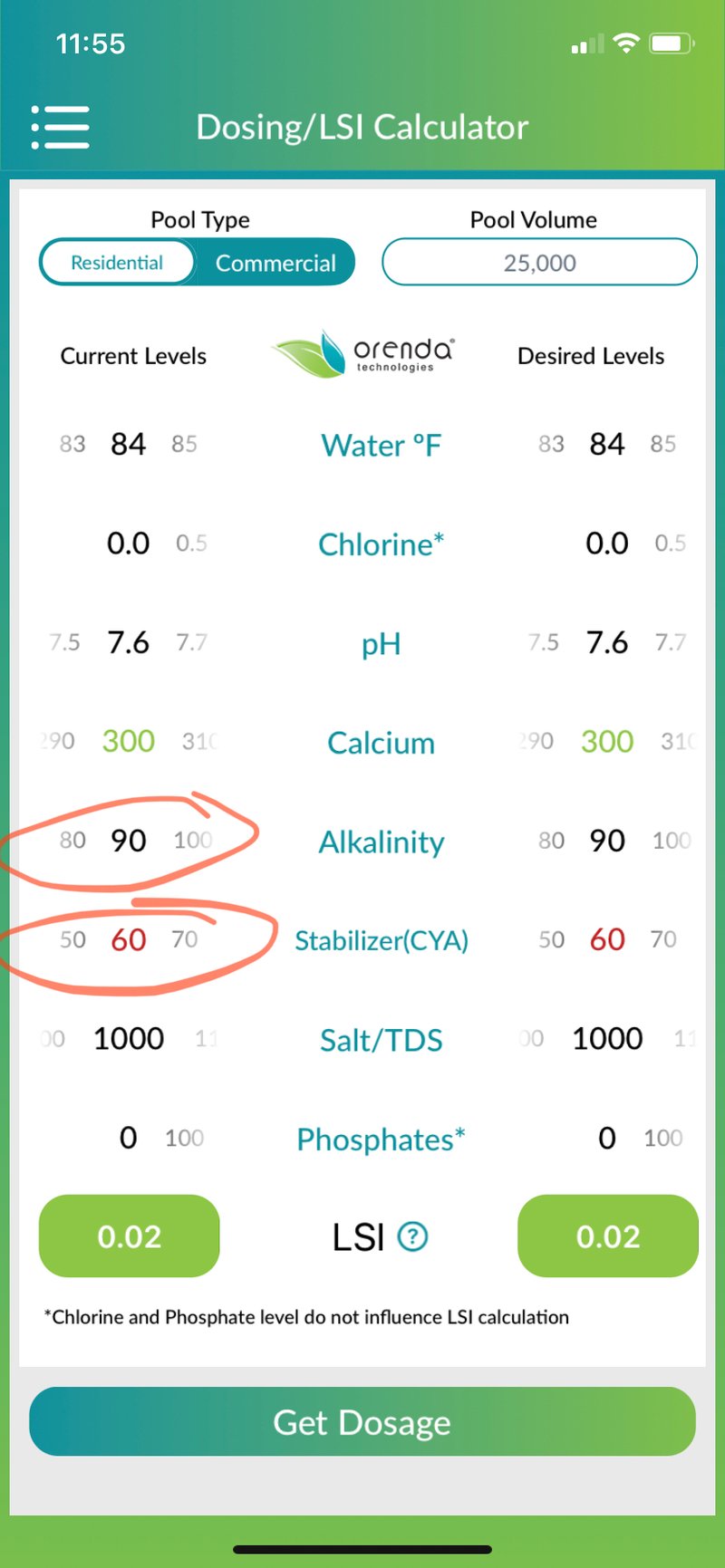Screen dimensions: 725x1568
Task: Select the Residential pool type
Action: 117,262
